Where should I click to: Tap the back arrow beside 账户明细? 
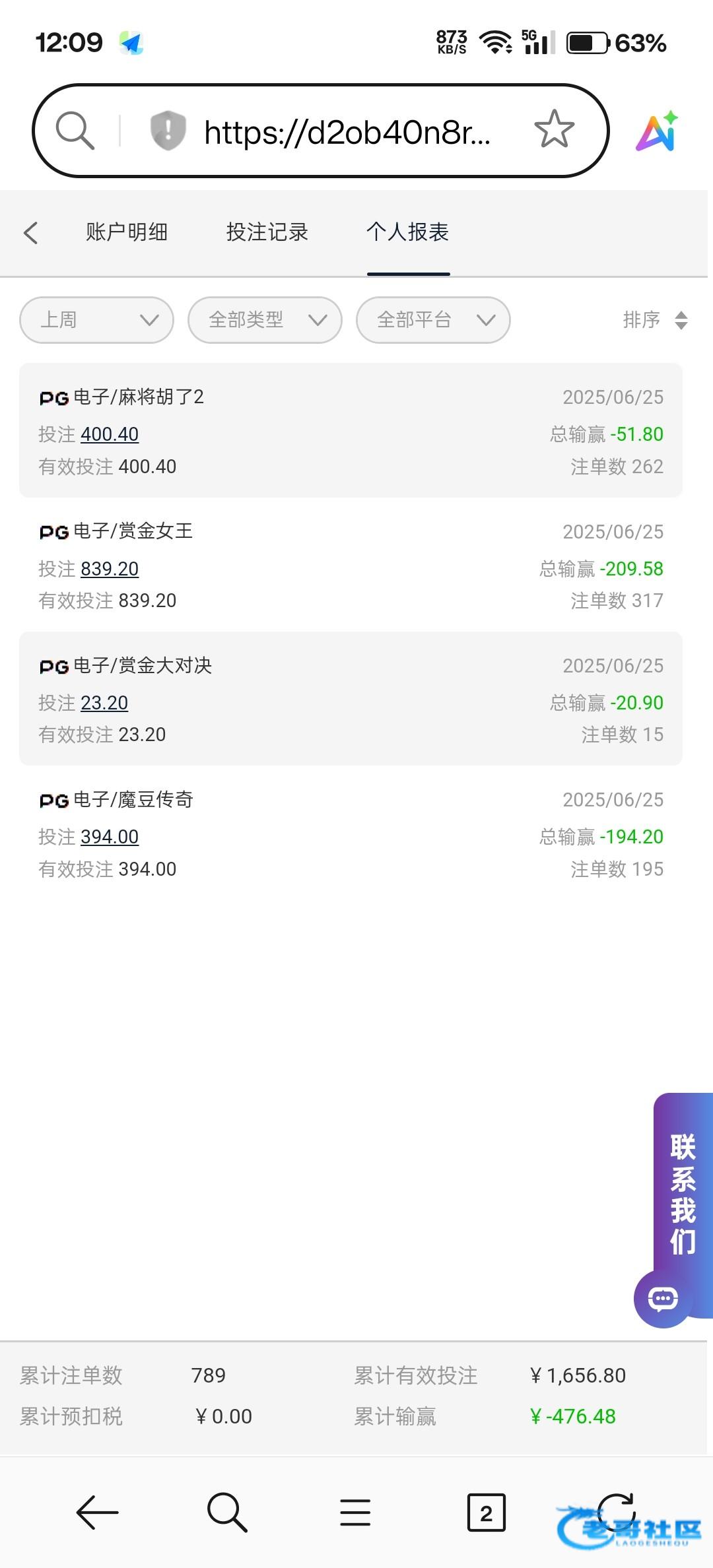(30, 232)
